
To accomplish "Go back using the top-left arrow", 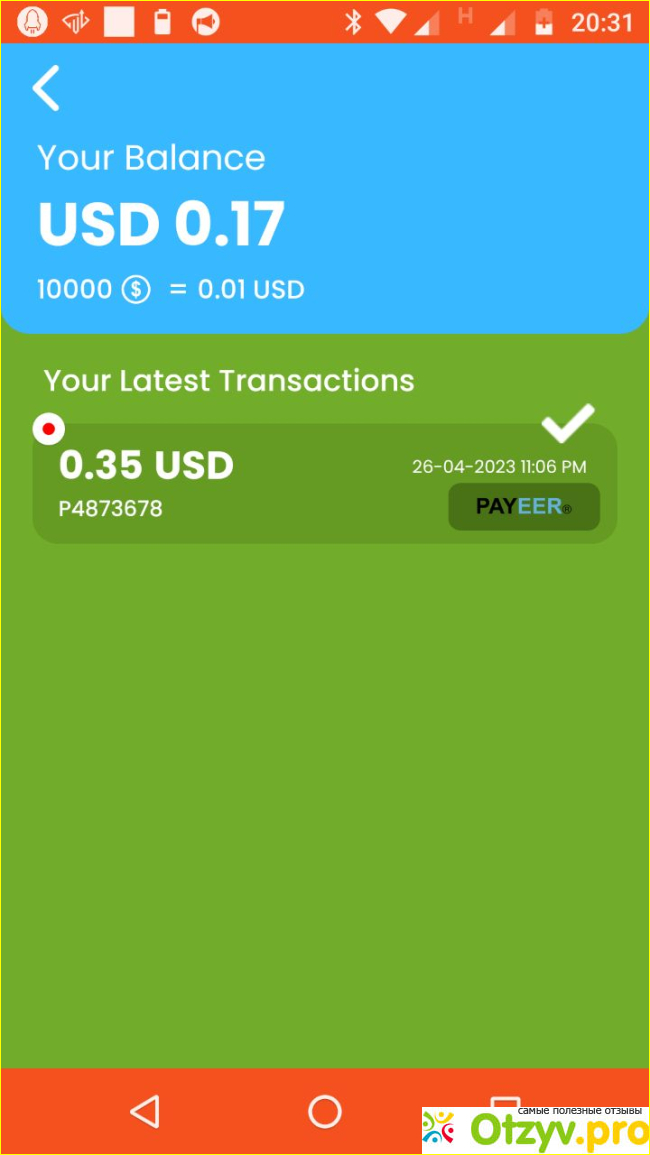I will click(46, 88).
